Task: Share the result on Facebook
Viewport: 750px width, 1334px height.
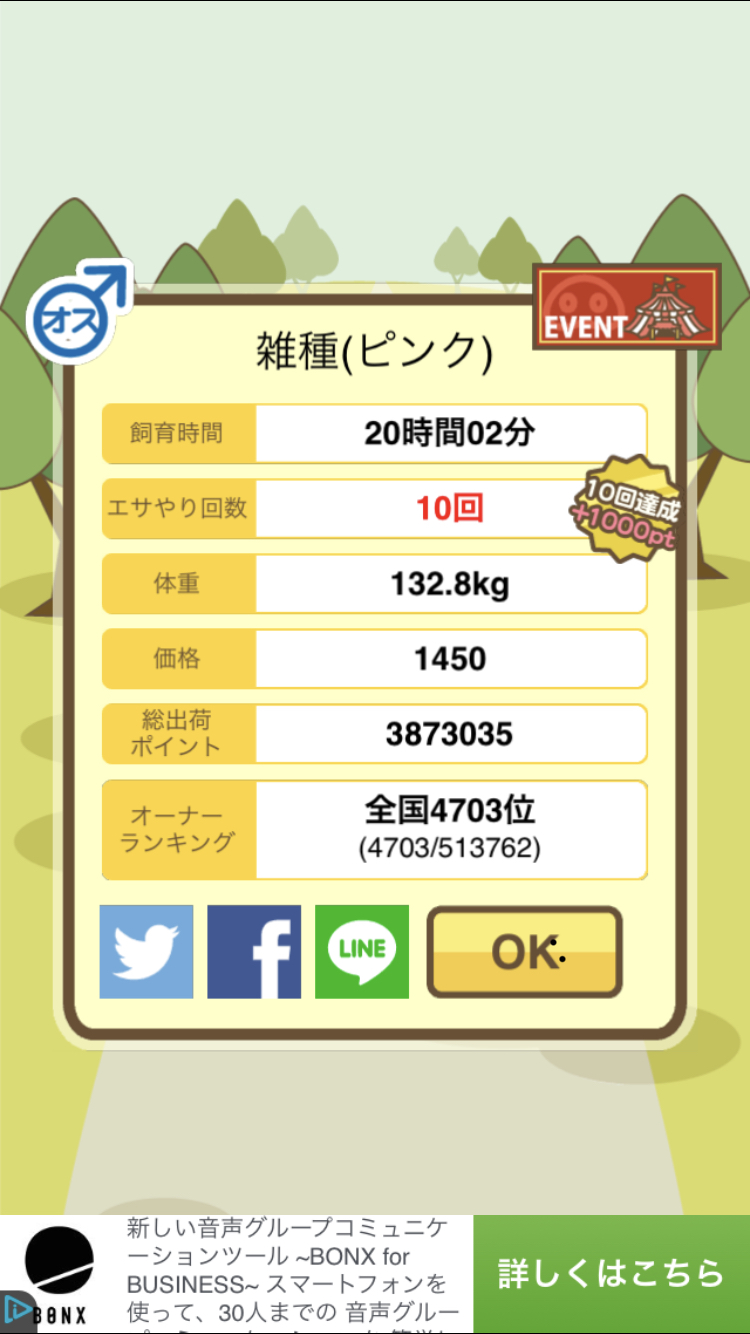Action: (x=254, y=951)
